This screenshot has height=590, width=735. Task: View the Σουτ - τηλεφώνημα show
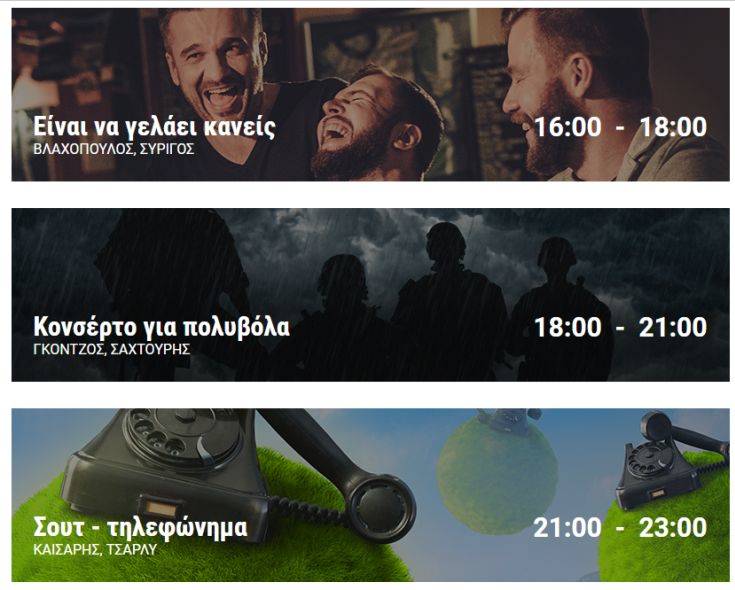tap(140, 527)
